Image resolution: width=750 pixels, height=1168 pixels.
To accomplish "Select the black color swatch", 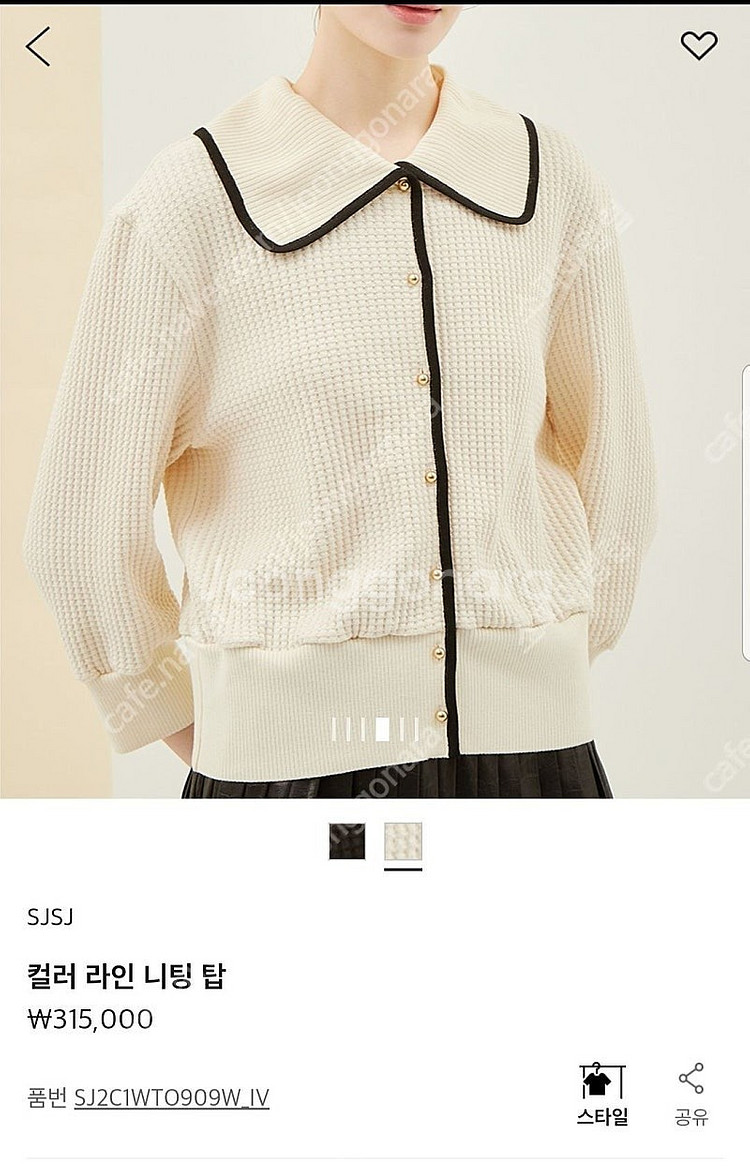I will pyautogui.click(x=348, y=841).
